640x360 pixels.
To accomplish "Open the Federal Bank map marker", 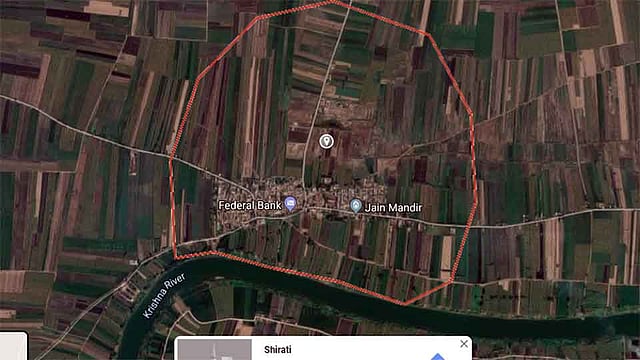I will pyautogui.click(x=290, y=203).
